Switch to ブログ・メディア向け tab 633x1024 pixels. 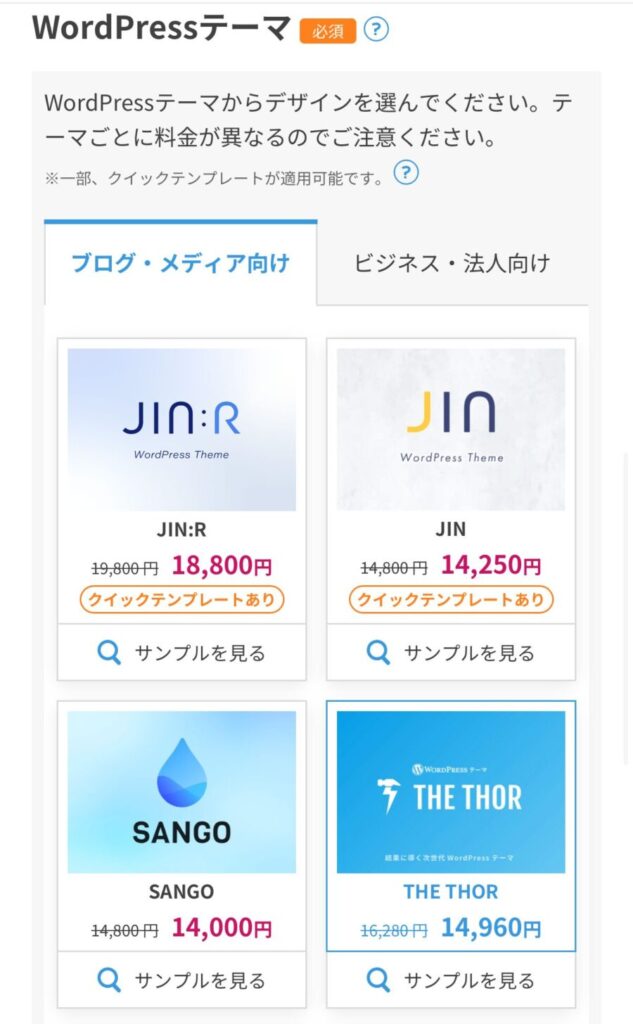coord(181,263)
